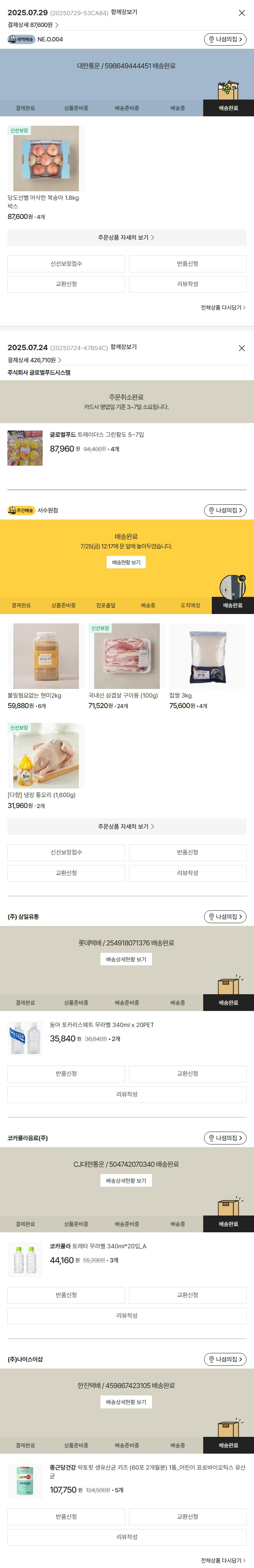Viewport: 254px width, 1568px height.
Task: Dismiss the 2025.07.29 order with its X
Action: 241,13
